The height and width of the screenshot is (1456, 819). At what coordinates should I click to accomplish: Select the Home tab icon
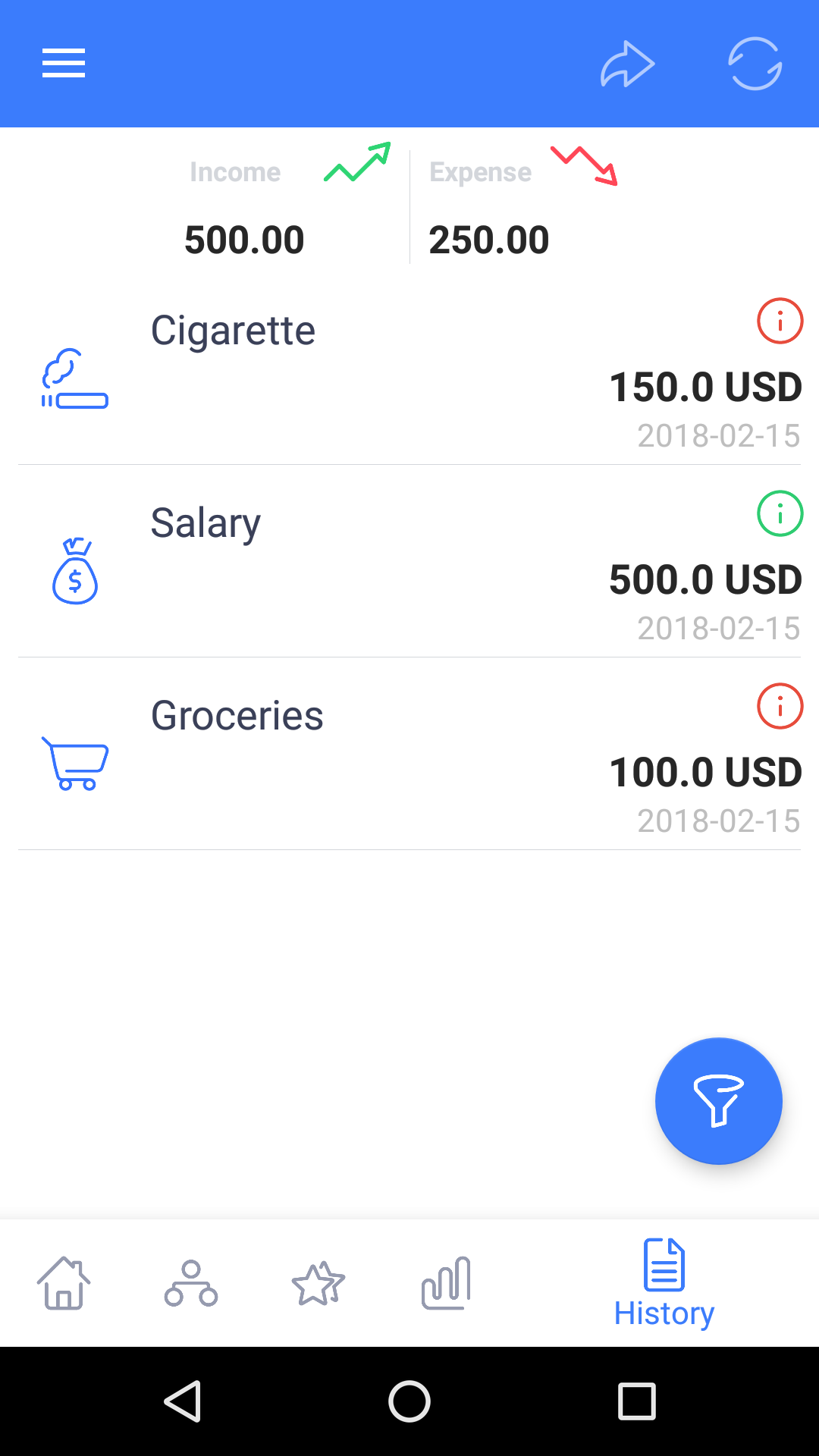(64, 1283)
